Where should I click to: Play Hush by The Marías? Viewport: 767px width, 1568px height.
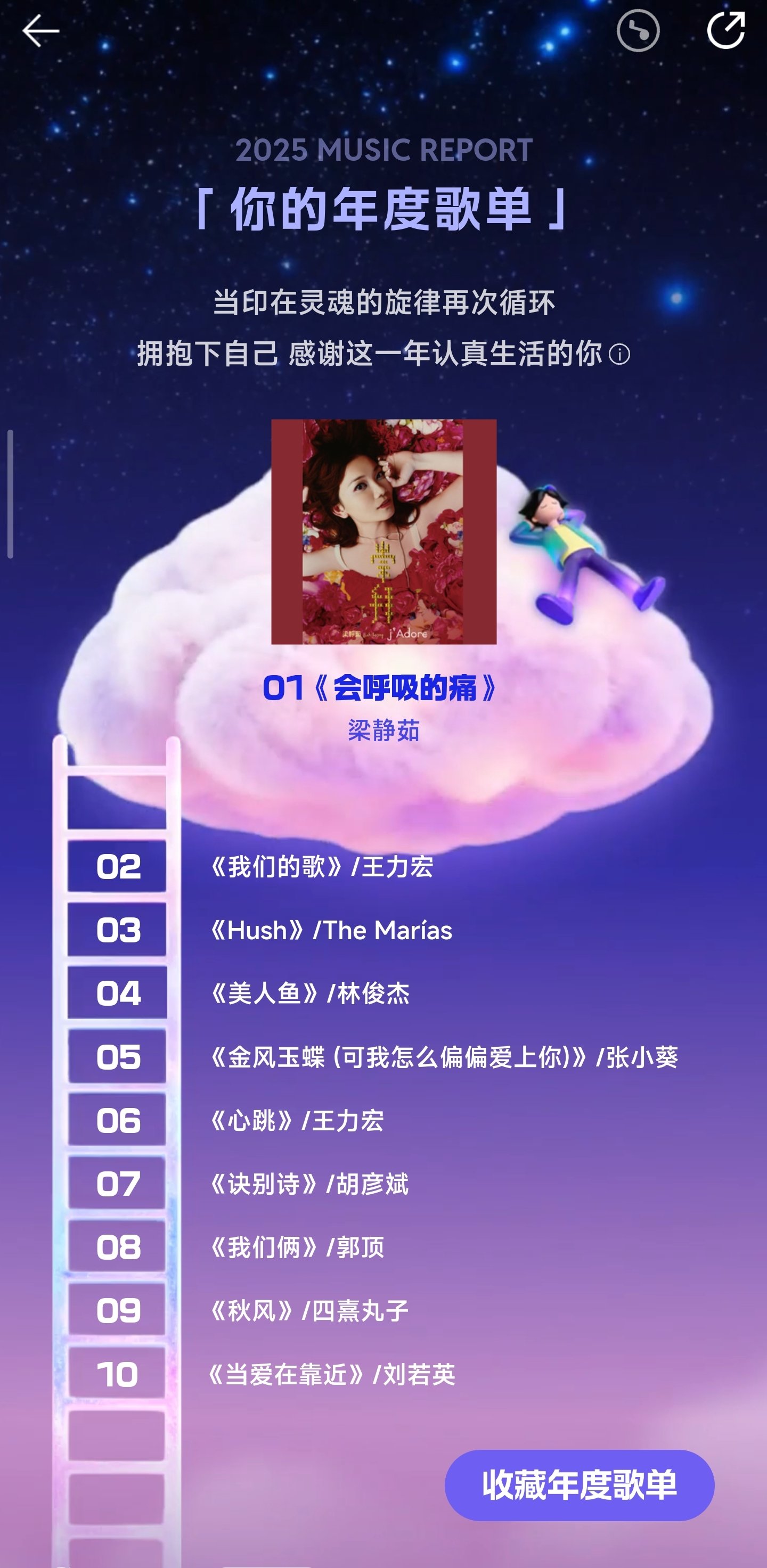332,931
